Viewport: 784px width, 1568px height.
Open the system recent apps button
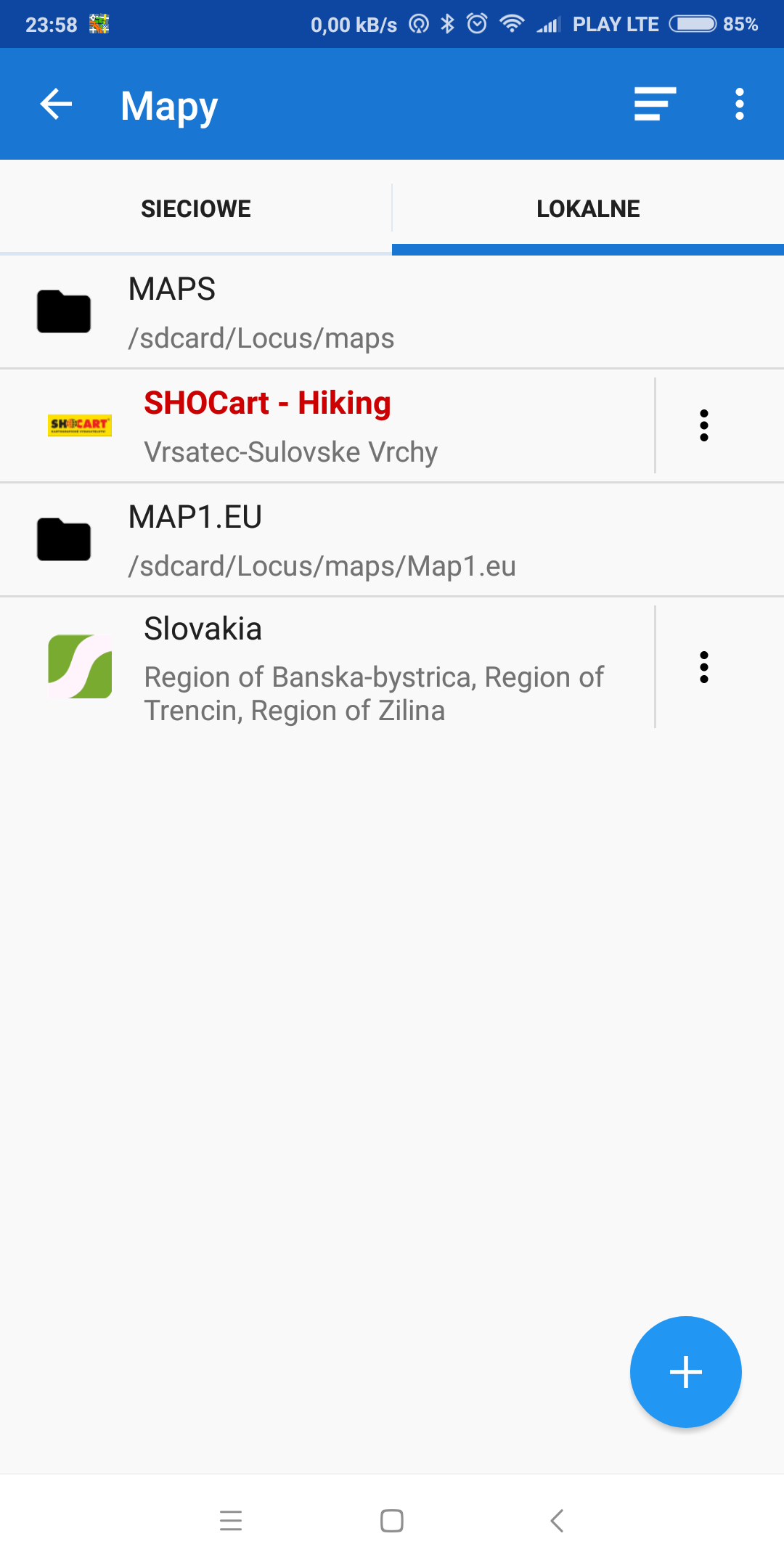(x=231, y=1520)
